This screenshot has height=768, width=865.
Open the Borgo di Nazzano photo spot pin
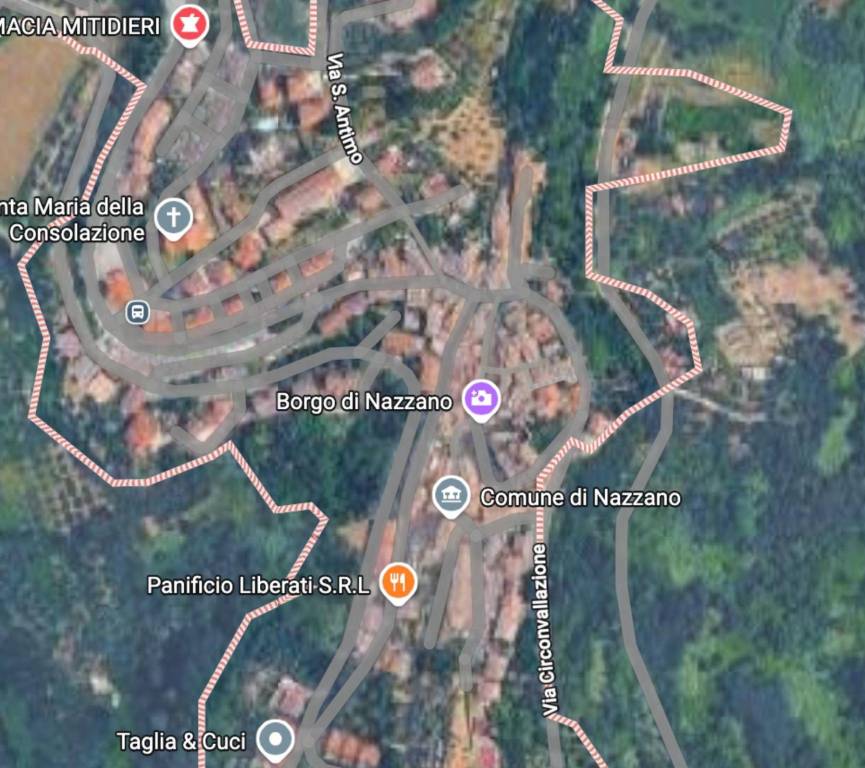click(x=481, y=400)
